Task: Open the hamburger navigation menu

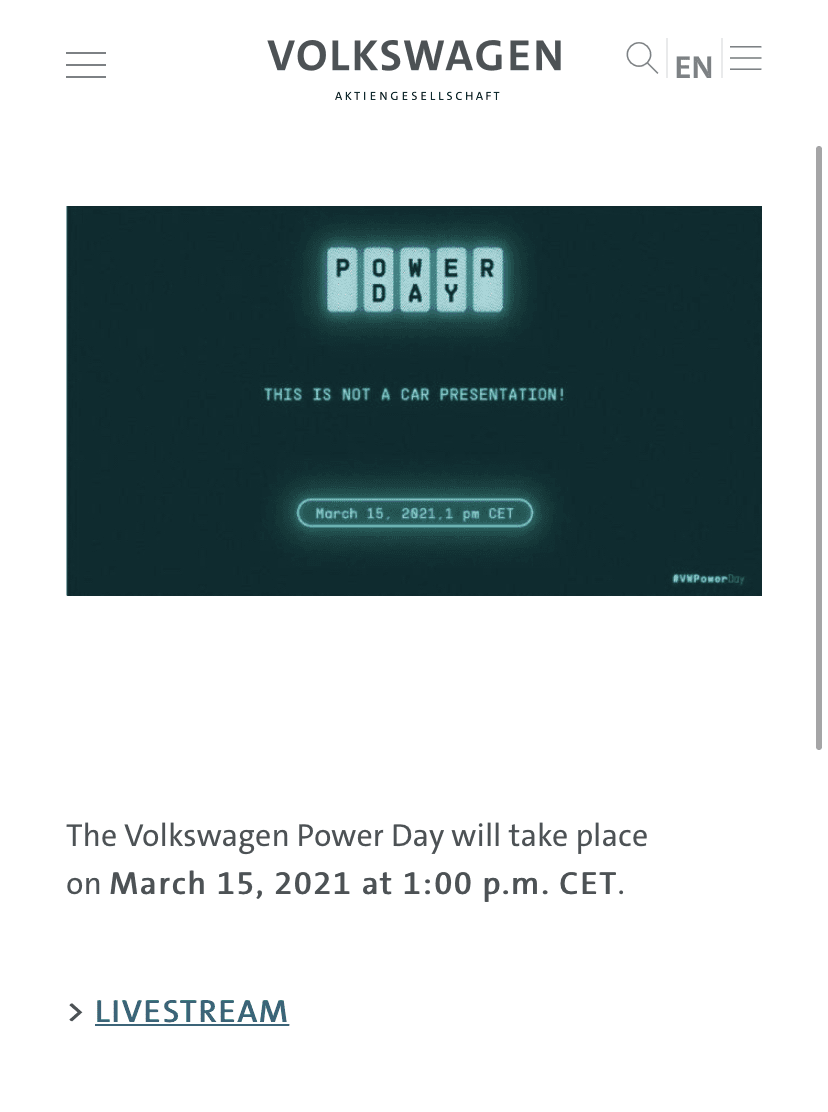Action: point(86,65)
